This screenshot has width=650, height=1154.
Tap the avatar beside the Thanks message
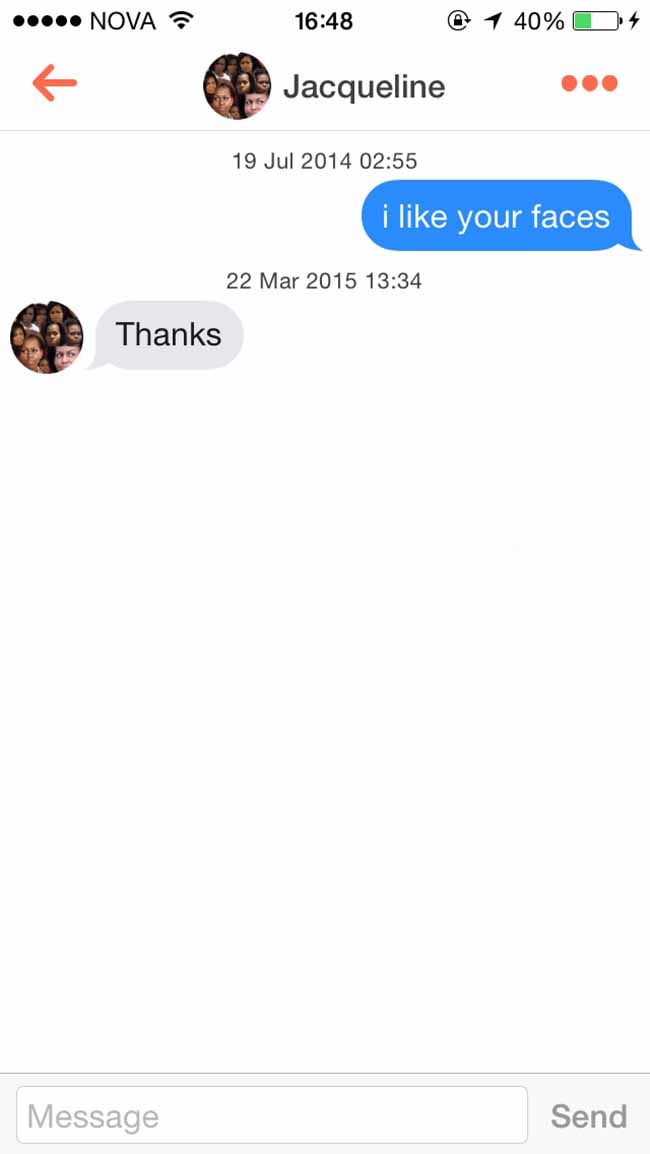point(46,337)
